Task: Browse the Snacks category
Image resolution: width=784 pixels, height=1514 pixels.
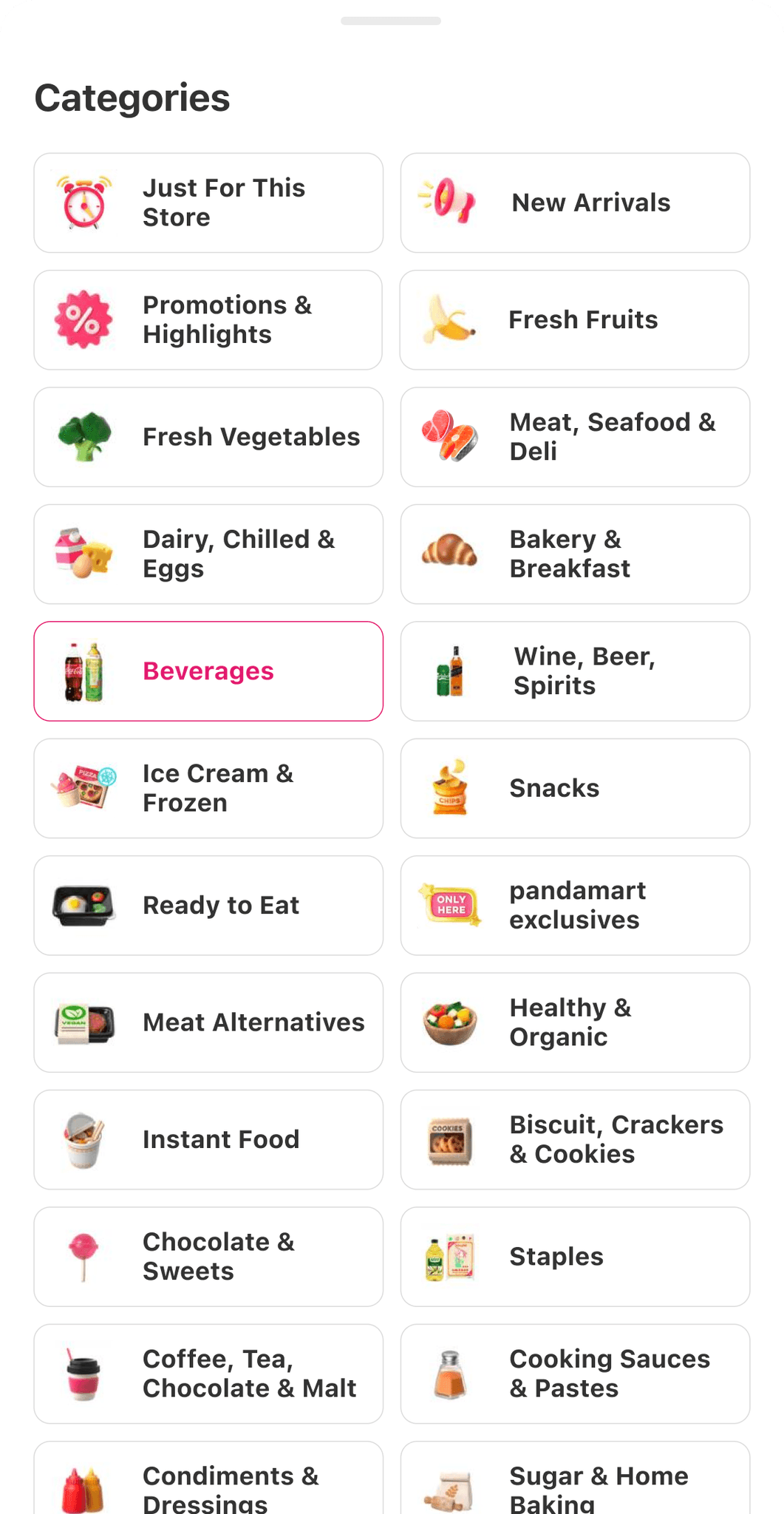Action: tap(575, 788)
